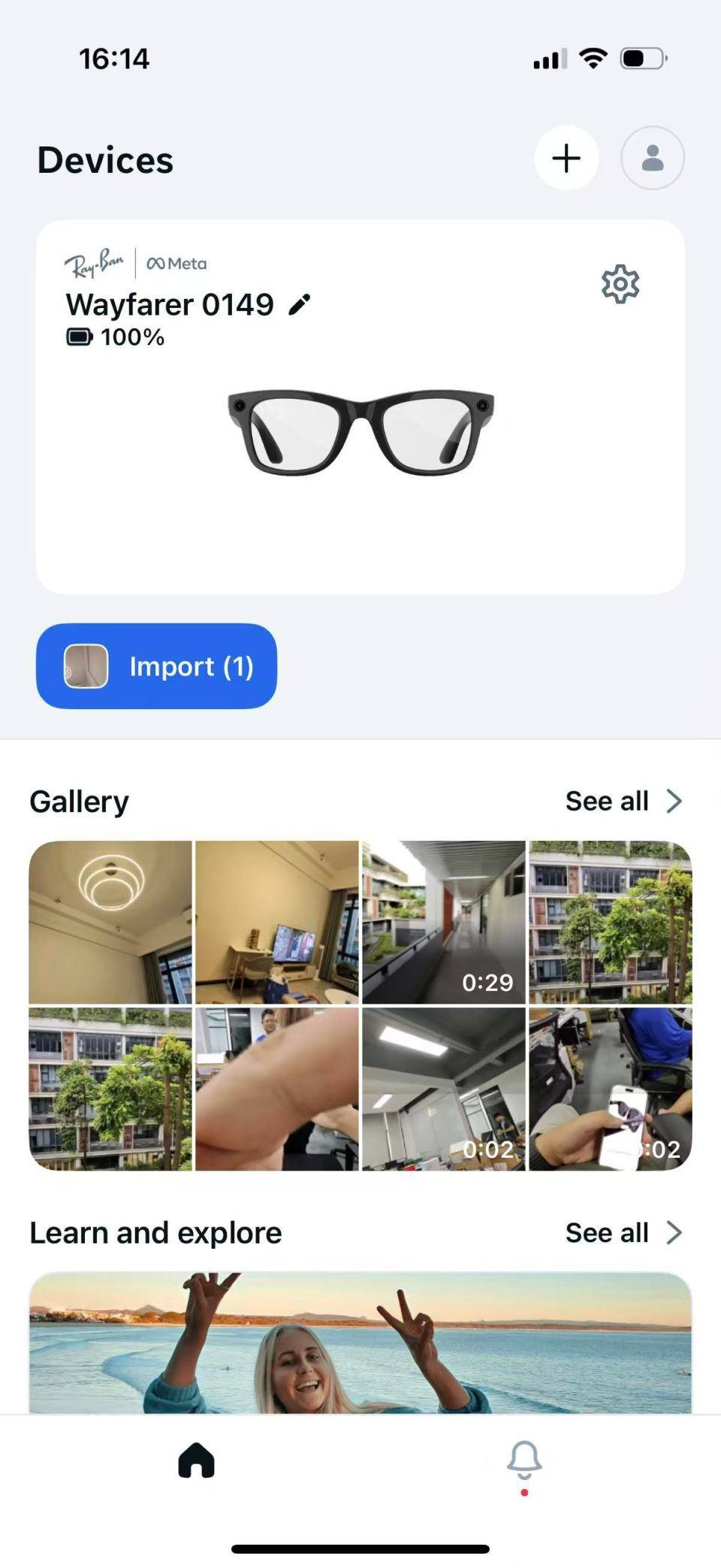
Task: Open the close-up hand photo
Action: [276, 1089]
